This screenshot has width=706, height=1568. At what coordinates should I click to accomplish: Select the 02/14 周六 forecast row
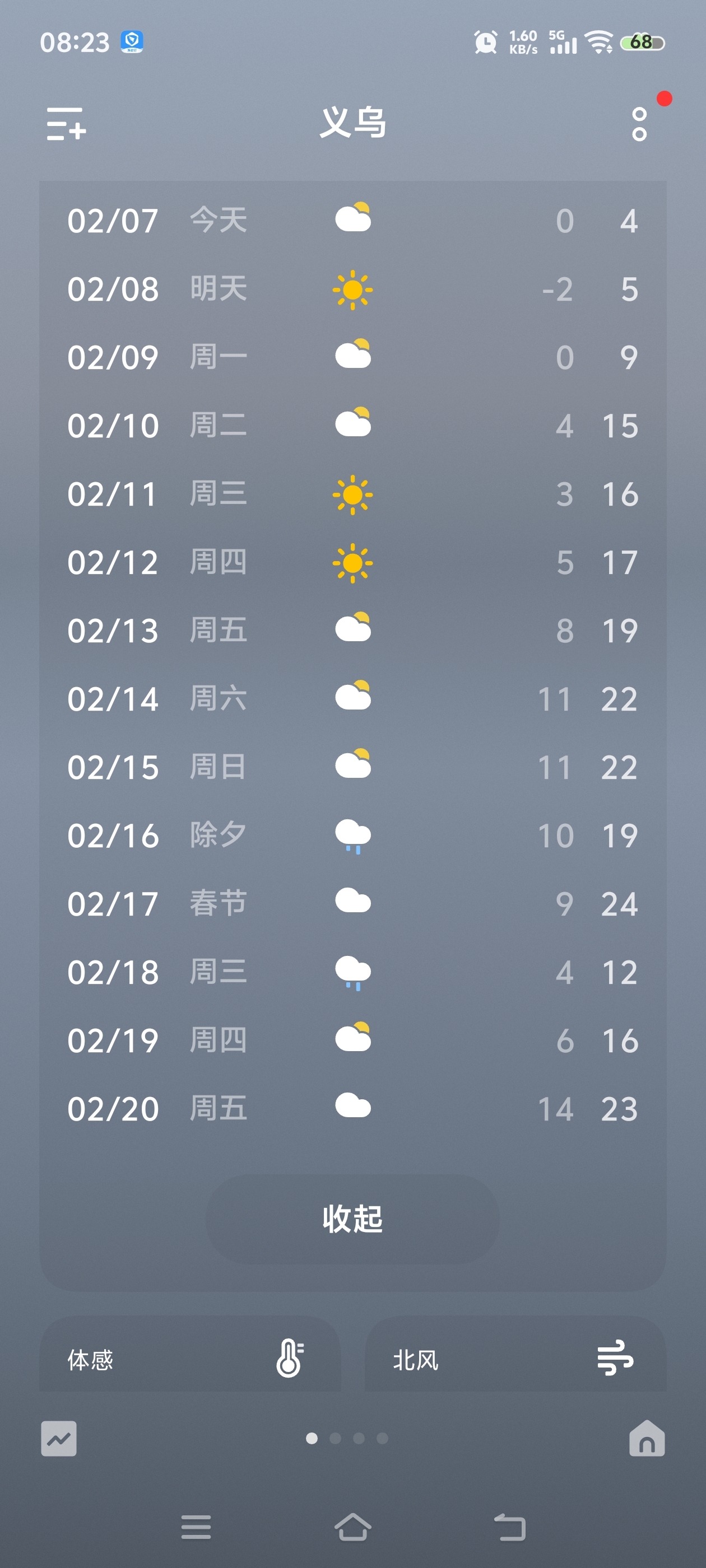pyautogui.click(x=352, y=699)
